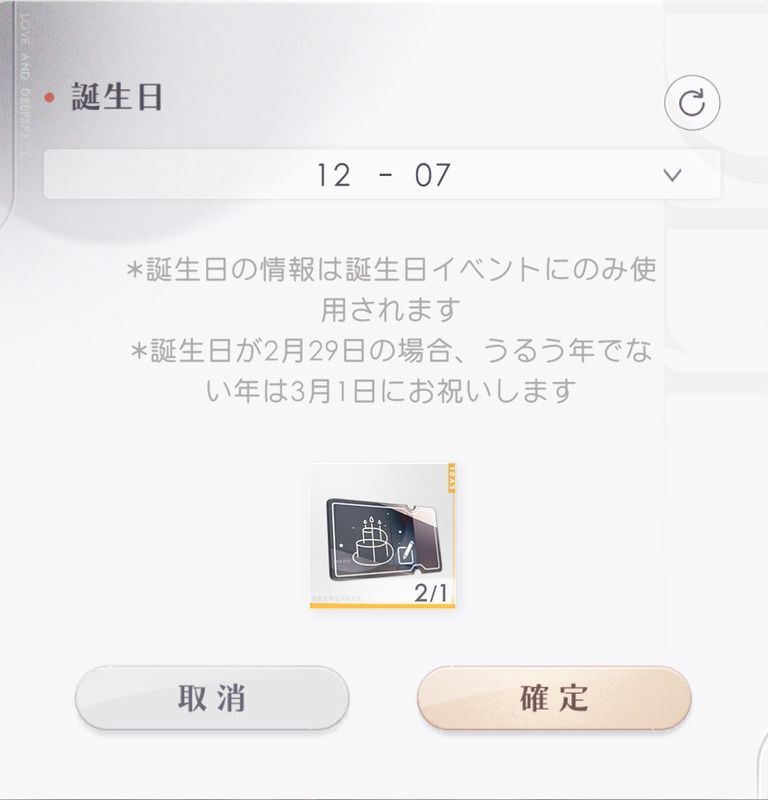The image size is (768, 800).
Task: Tap the reset birthday refresh icon
Action: tap(692, 102)
